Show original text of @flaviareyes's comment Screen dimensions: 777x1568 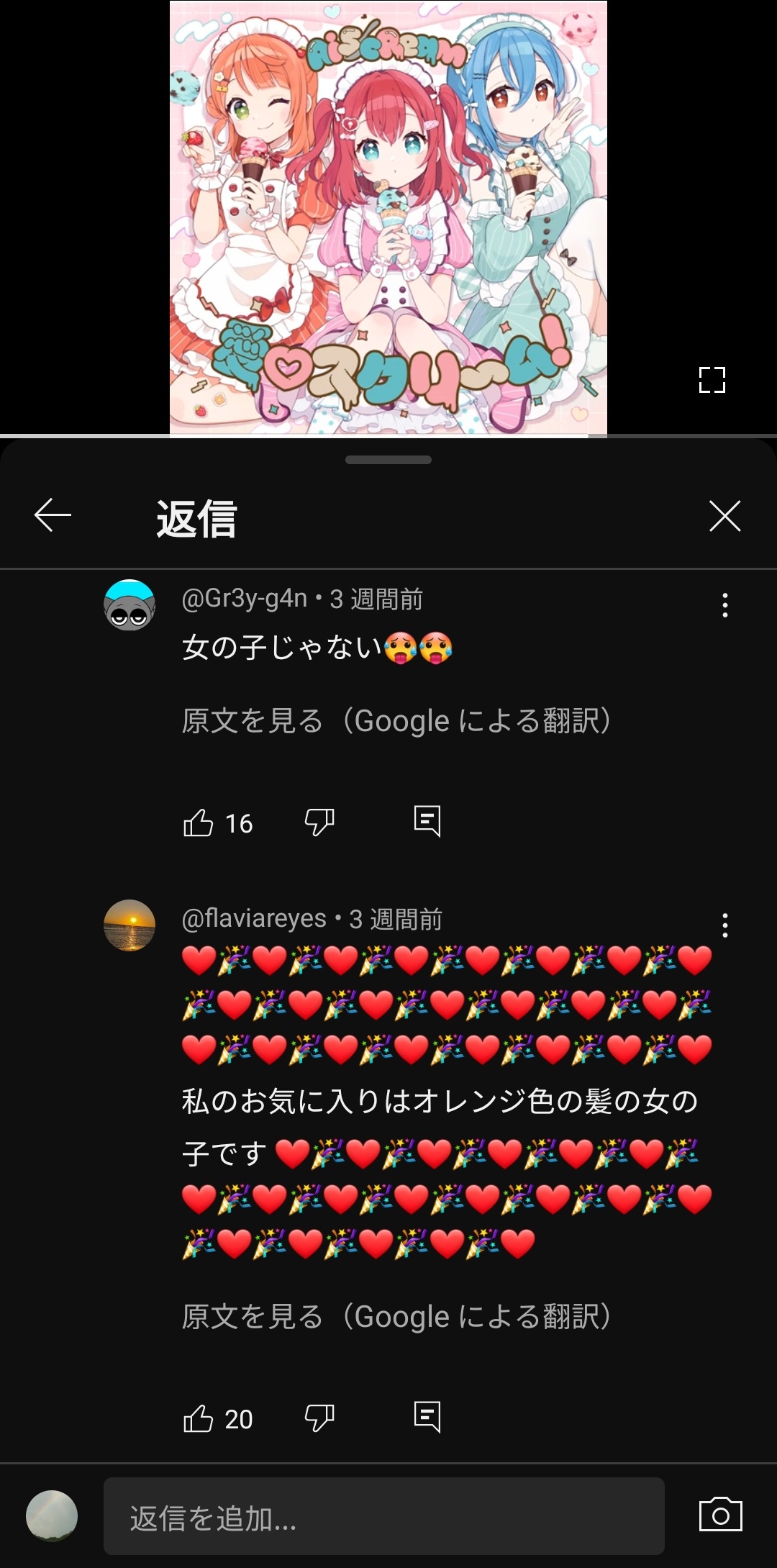pos(396,1317)
